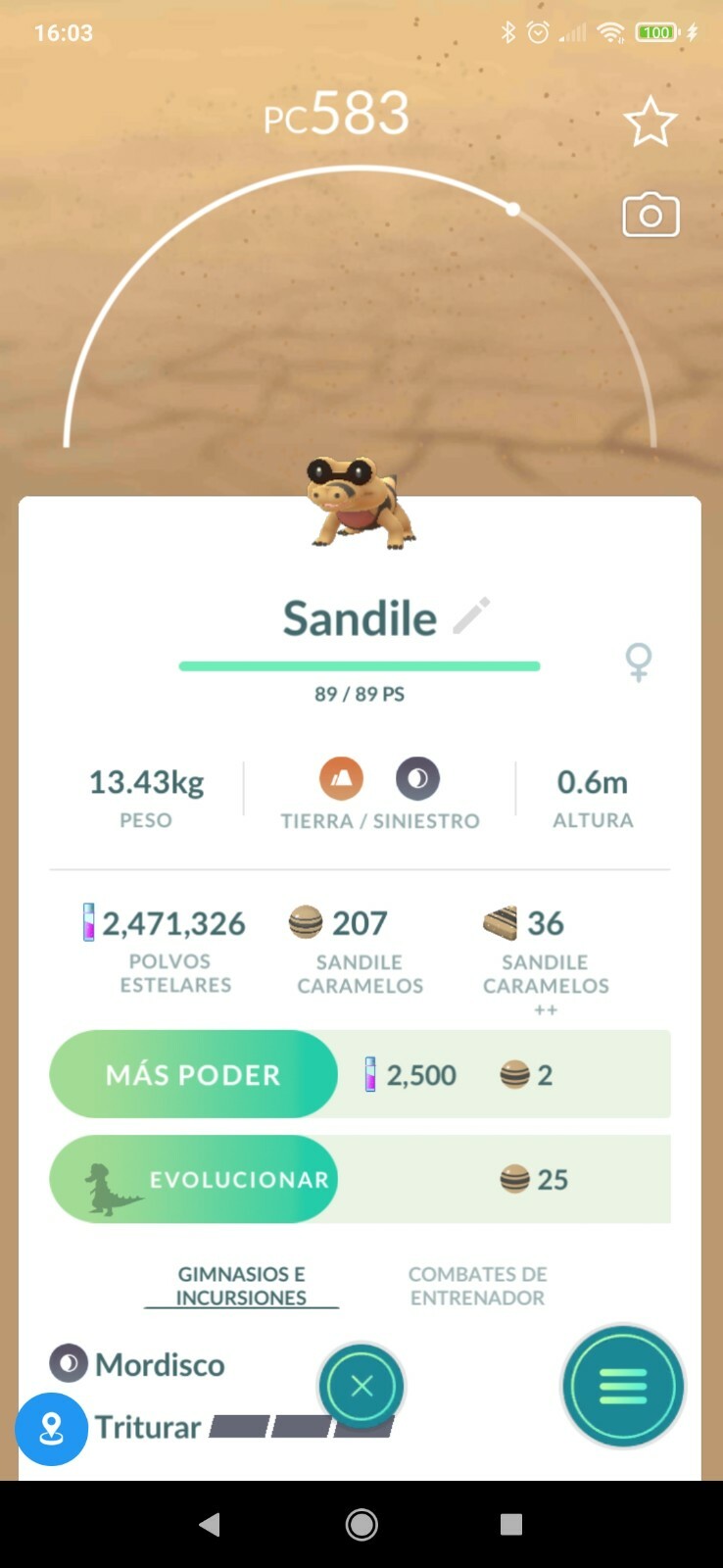
Task: Switch to Gimnasios e Incursiones tab
Action: point(241,1286)
